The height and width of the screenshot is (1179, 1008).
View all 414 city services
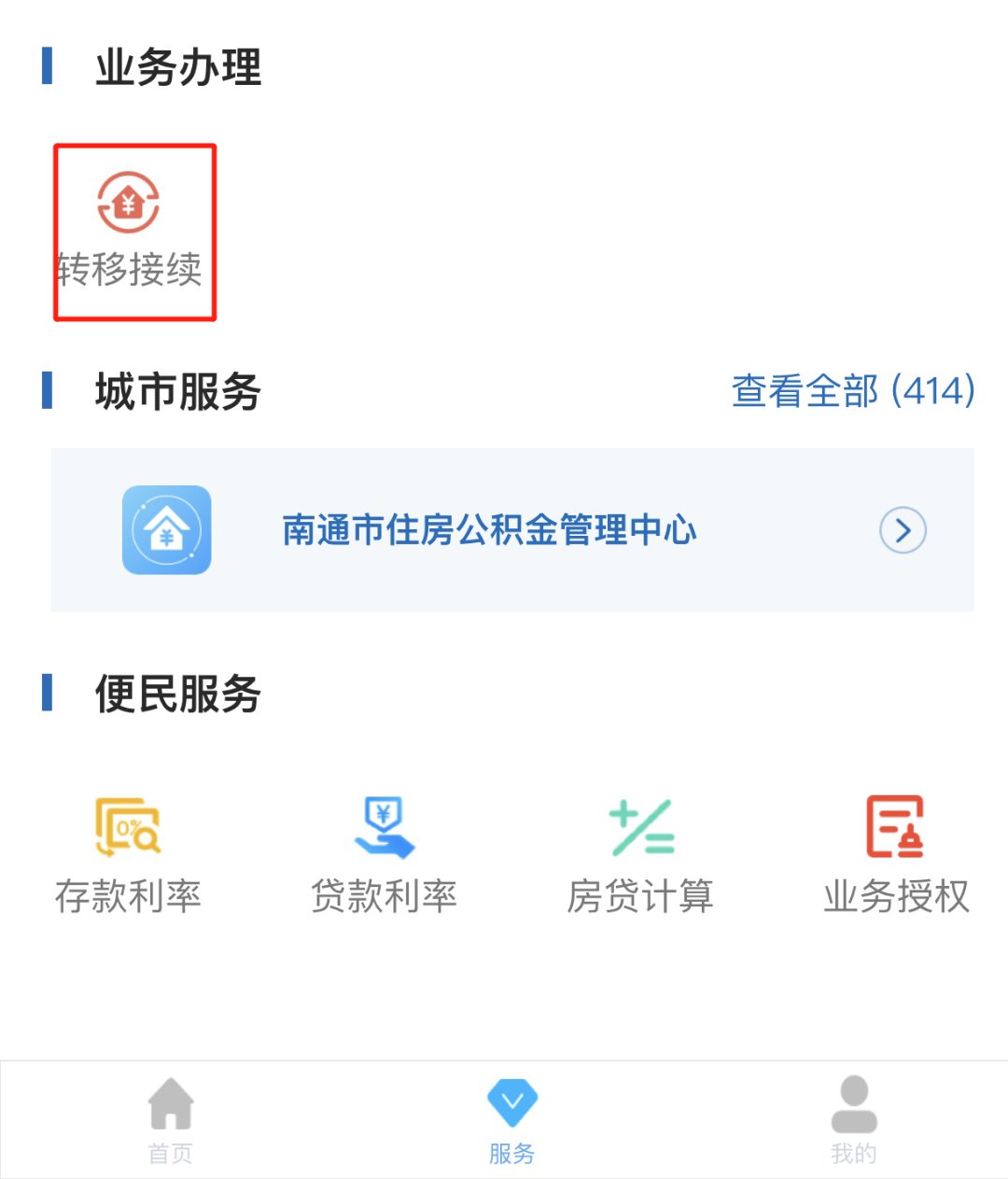pyautogui.click(x=852, y=391)
